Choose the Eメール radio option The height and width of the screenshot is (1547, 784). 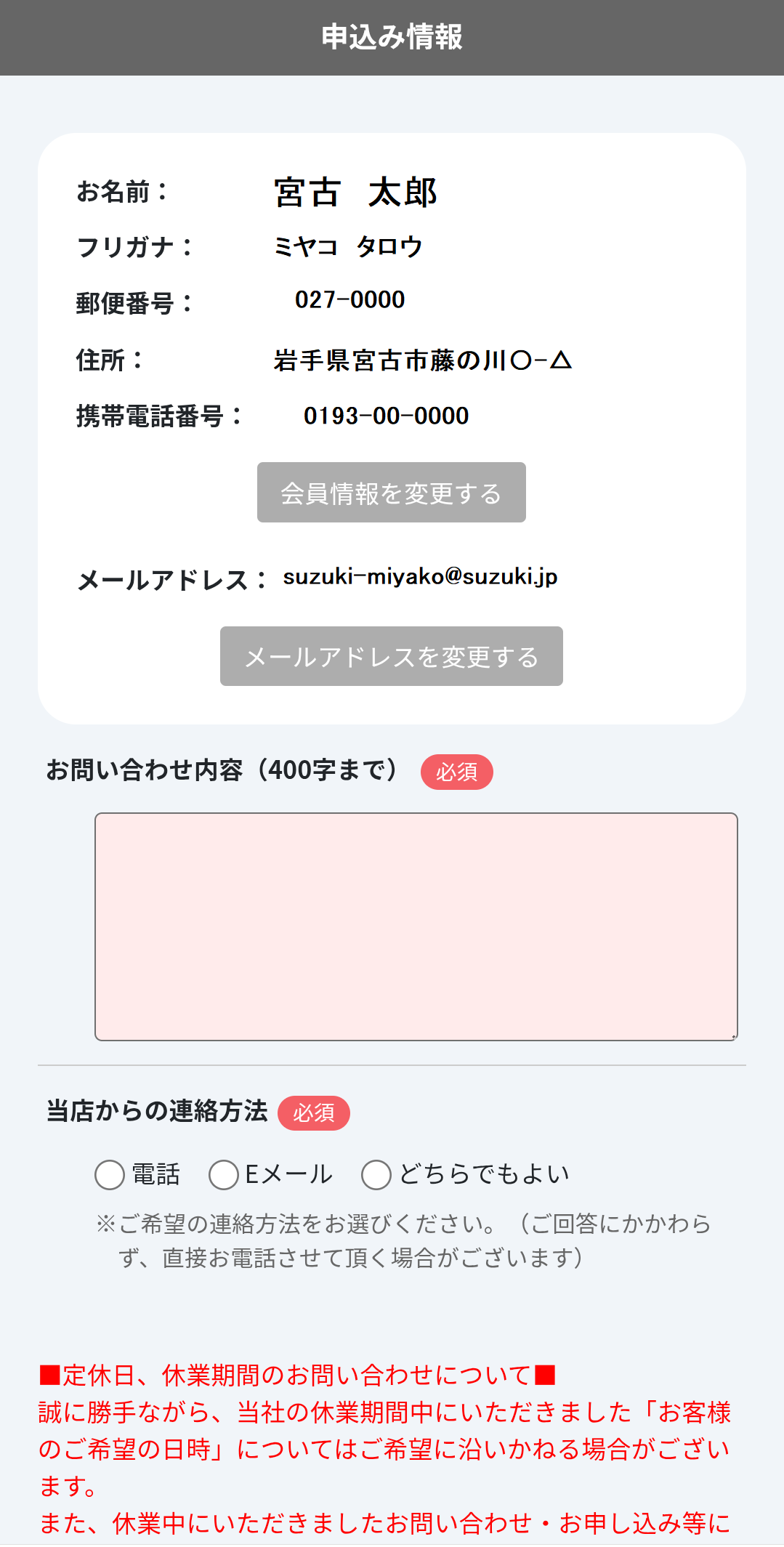tap(224, 1174)
